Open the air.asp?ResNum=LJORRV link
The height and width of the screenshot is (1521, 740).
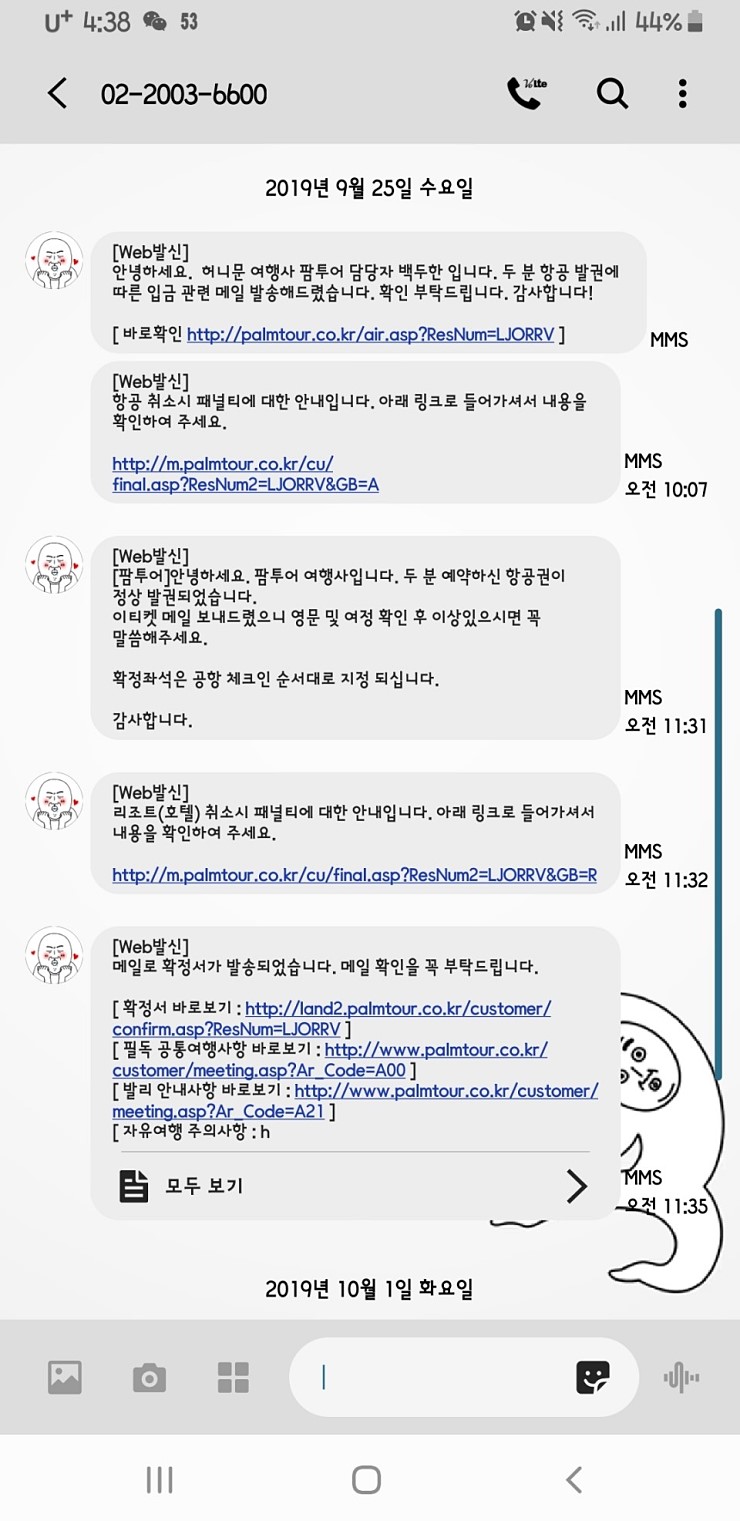pos(370,335)
